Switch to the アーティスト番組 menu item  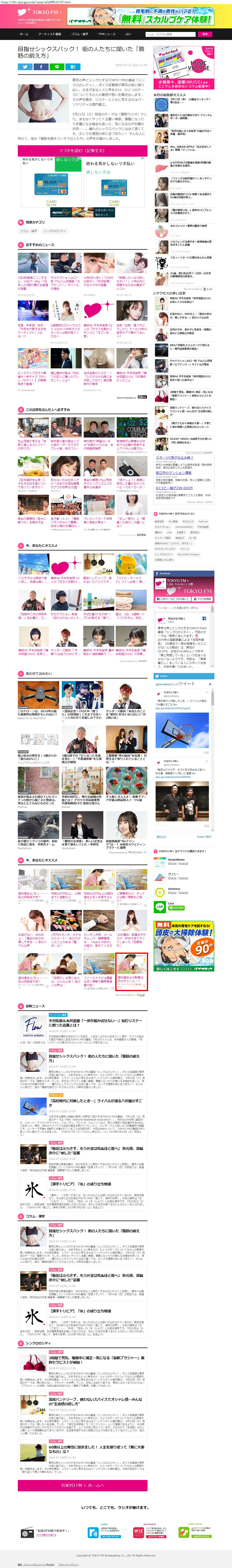[50, 34]
